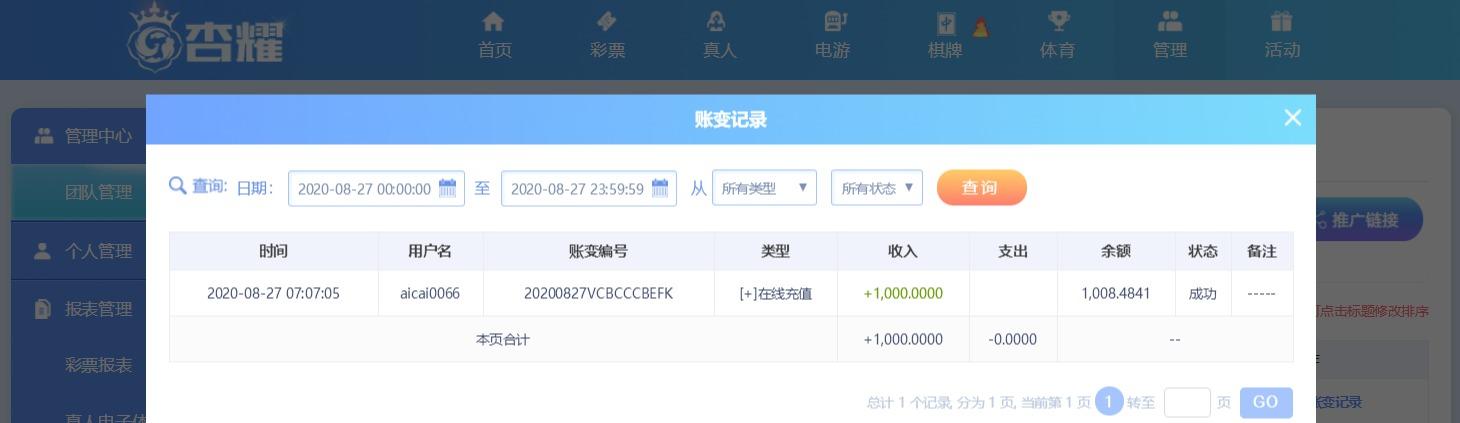Open the 电游 section

pyautogui.click(x=832, y=36)
